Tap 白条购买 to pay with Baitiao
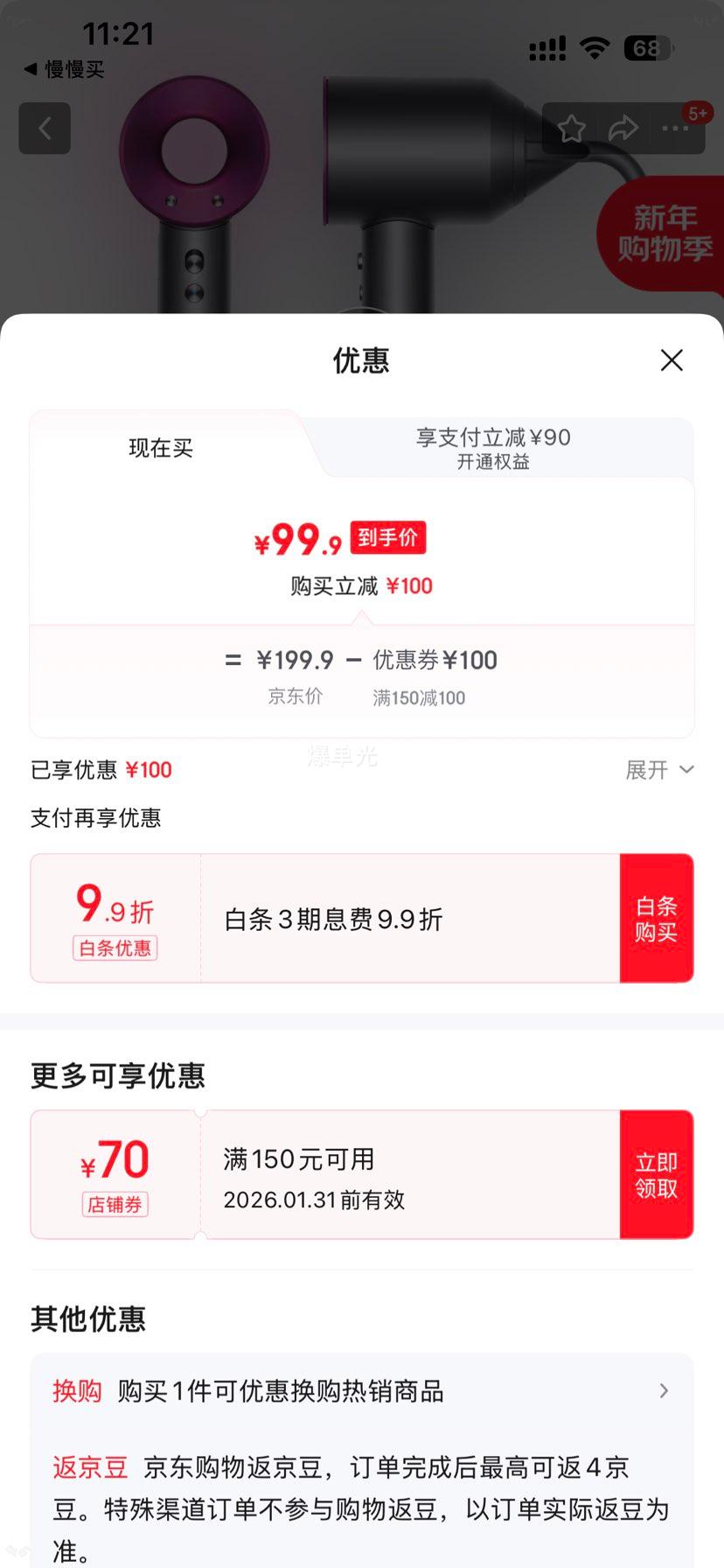Viewport: 724px width, 1568px height. [x=657, y=918]
